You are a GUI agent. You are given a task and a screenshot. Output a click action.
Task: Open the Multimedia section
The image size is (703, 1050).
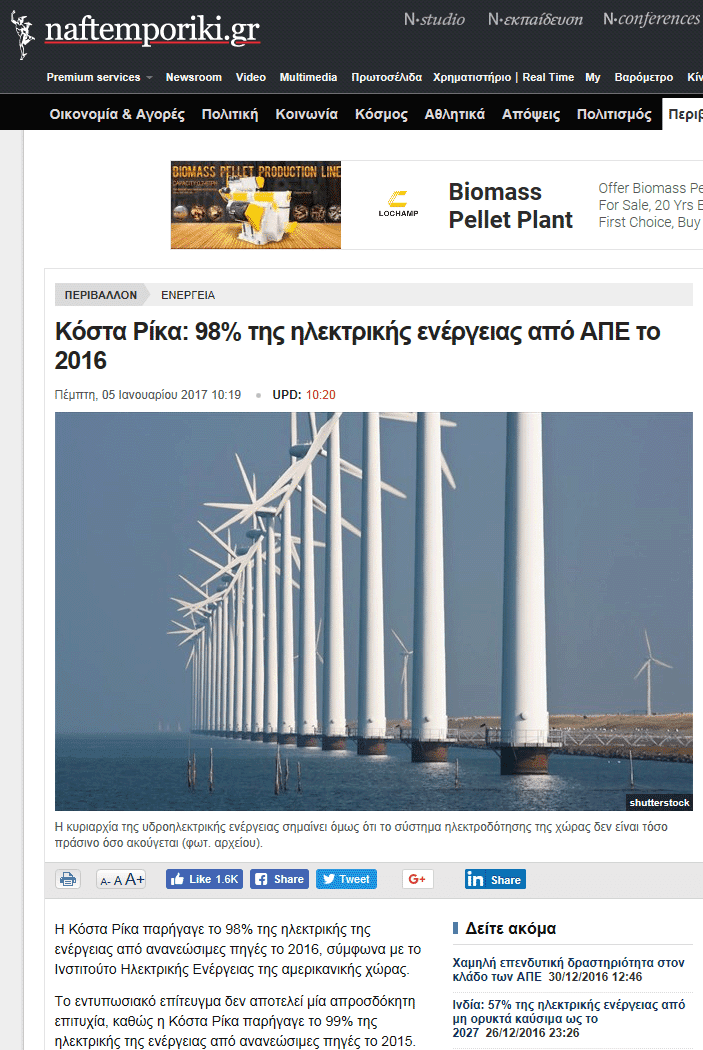point(308,77)
